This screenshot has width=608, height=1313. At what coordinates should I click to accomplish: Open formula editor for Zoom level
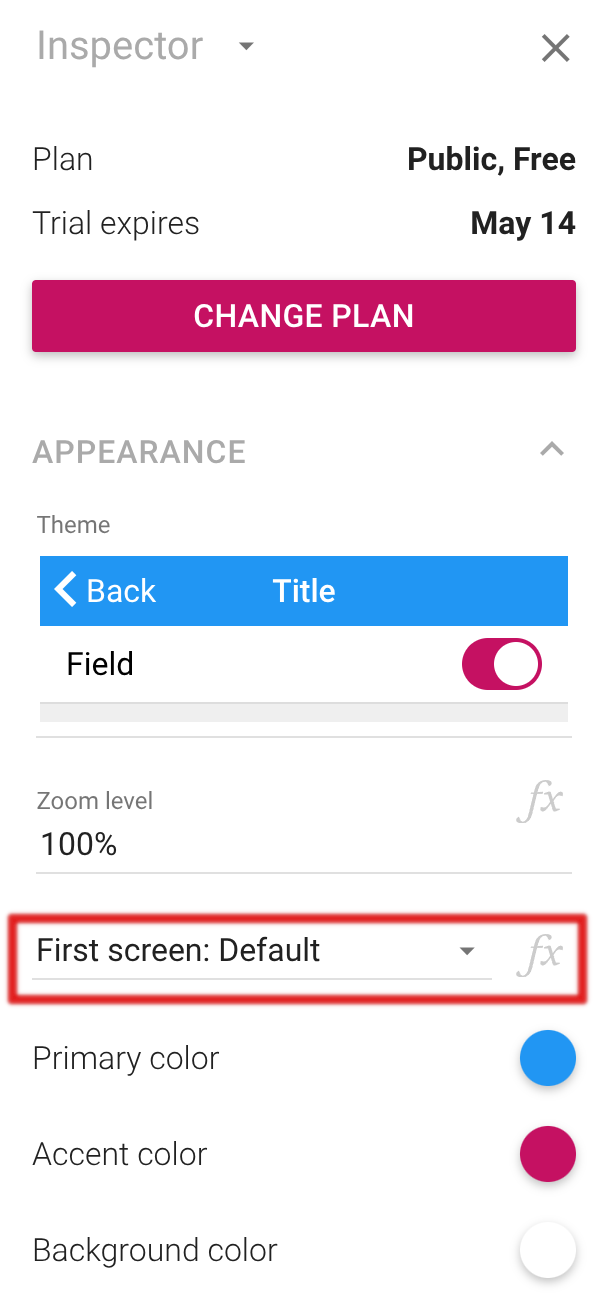tap(540, 803)
